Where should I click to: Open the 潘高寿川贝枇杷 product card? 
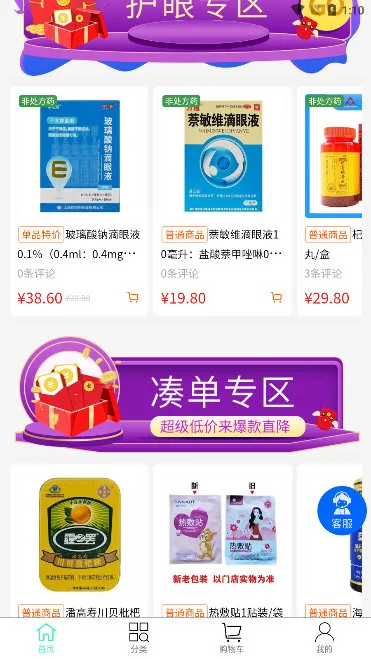coord(79,541)
